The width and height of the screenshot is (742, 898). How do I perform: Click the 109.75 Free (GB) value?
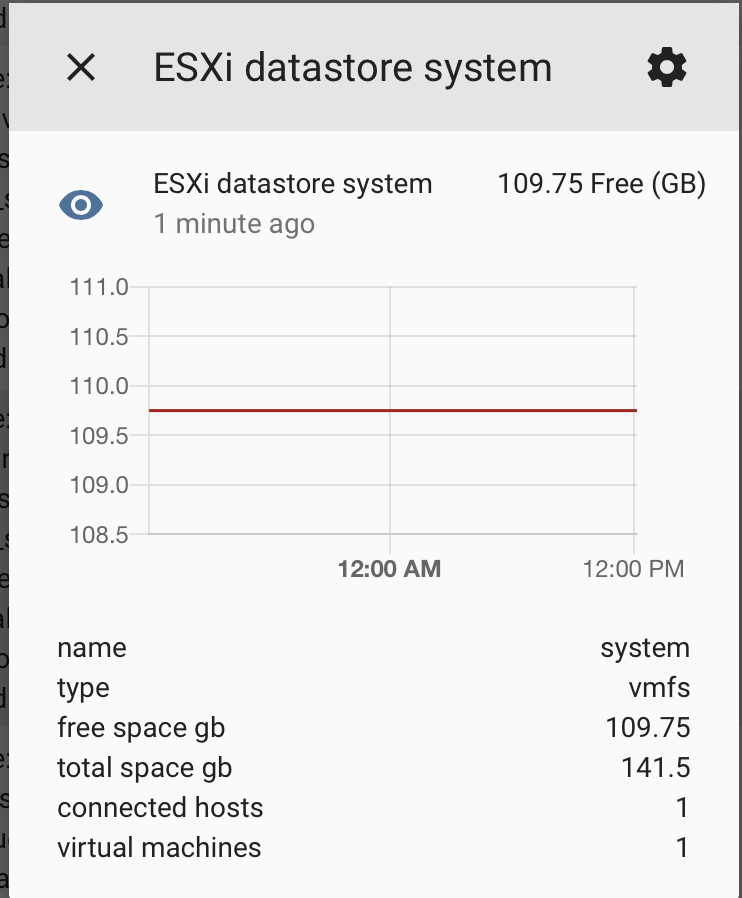coord(601,184)
